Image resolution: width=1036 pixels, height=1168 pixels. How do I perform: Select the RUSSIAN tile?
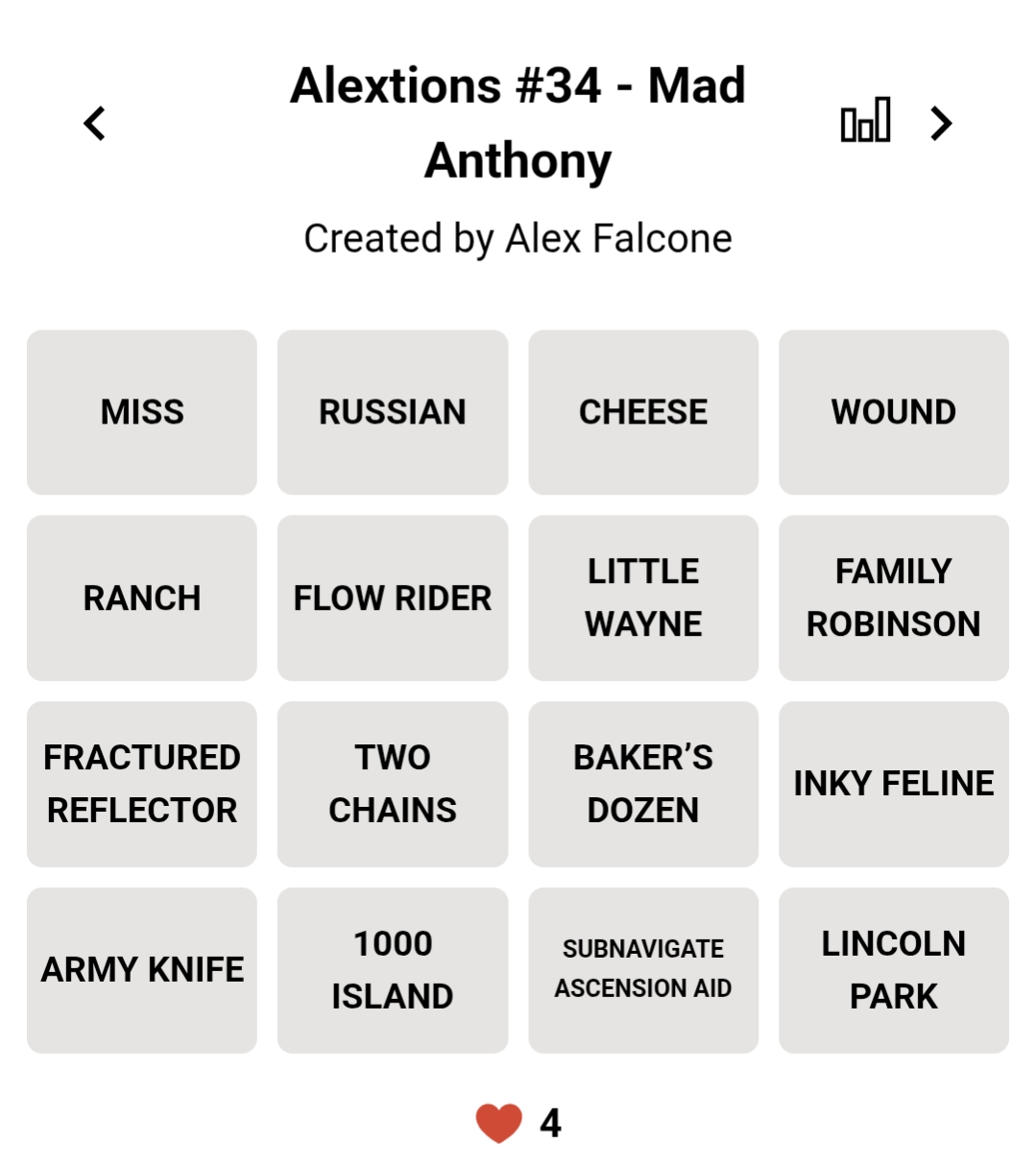393,412
